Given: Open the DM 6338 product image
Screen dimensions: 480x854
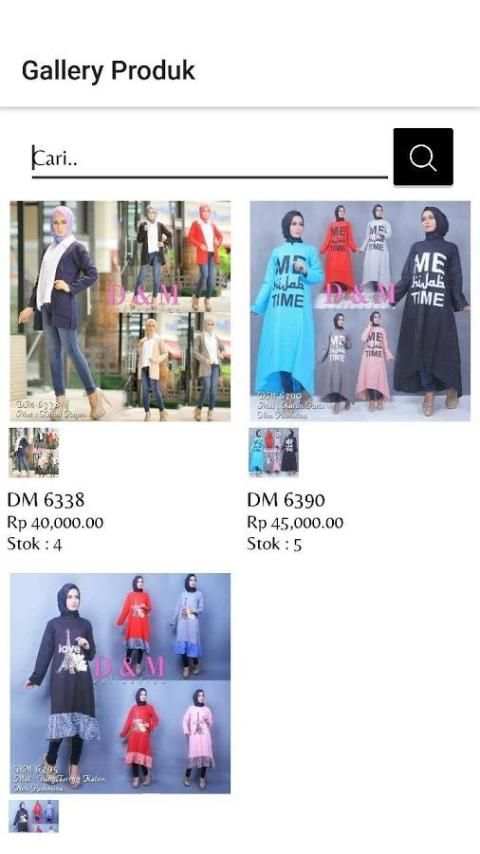Looking at the screenshot, I should [120, 311].
